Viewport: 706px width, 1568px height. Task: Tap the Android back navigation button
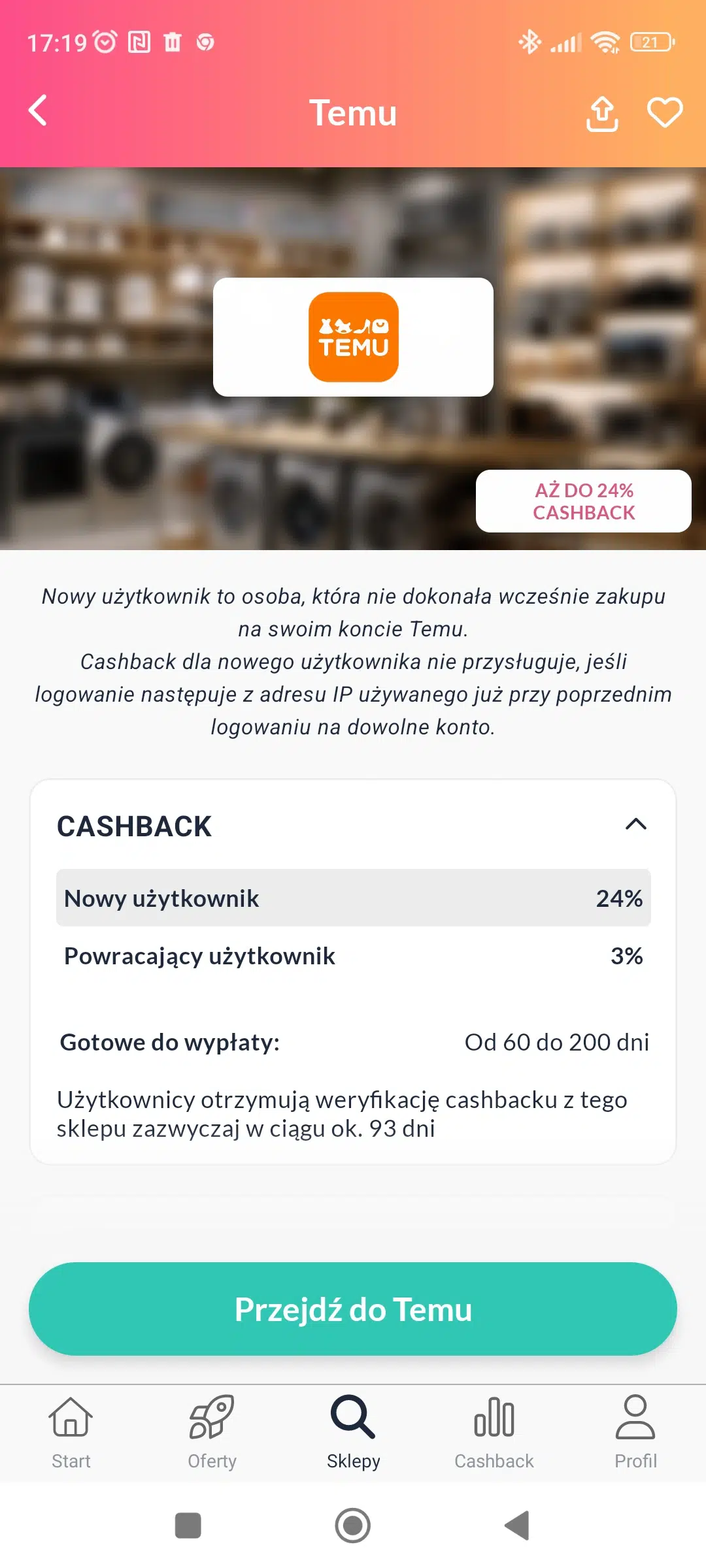517,1526
